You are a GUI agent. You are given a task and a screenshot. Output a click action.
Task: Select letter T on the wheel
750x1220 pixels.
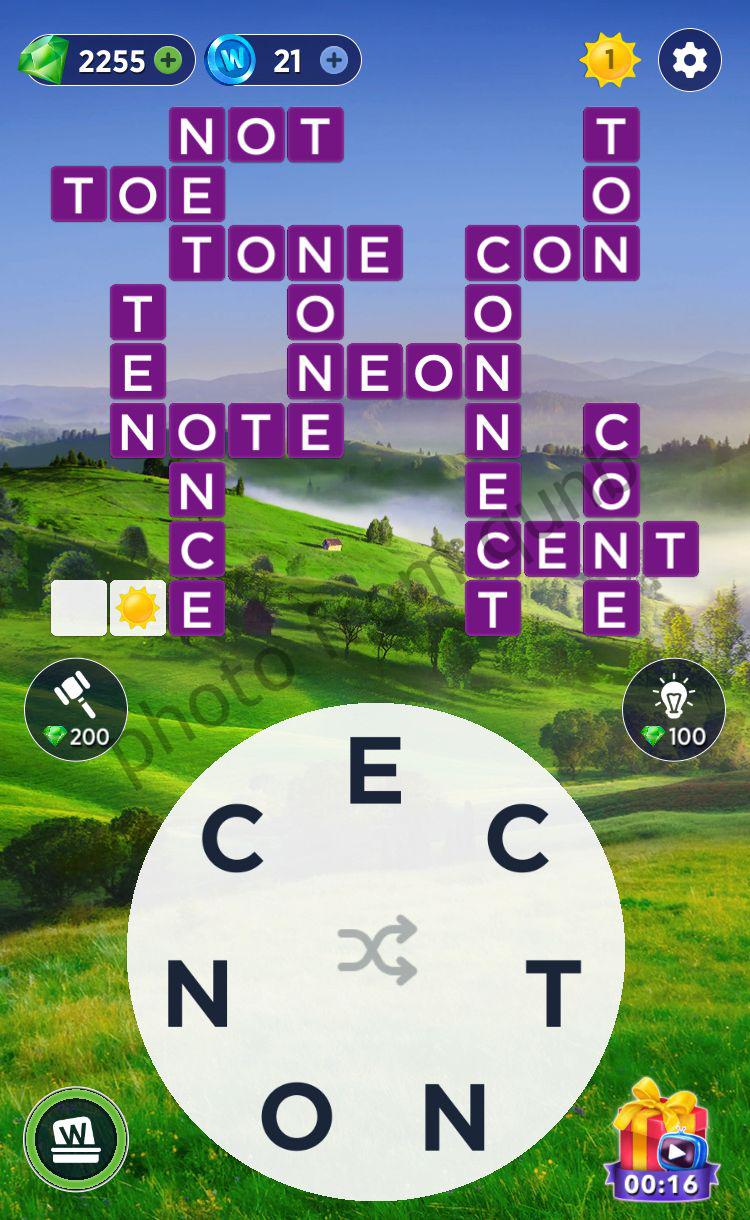coord(552,991)
